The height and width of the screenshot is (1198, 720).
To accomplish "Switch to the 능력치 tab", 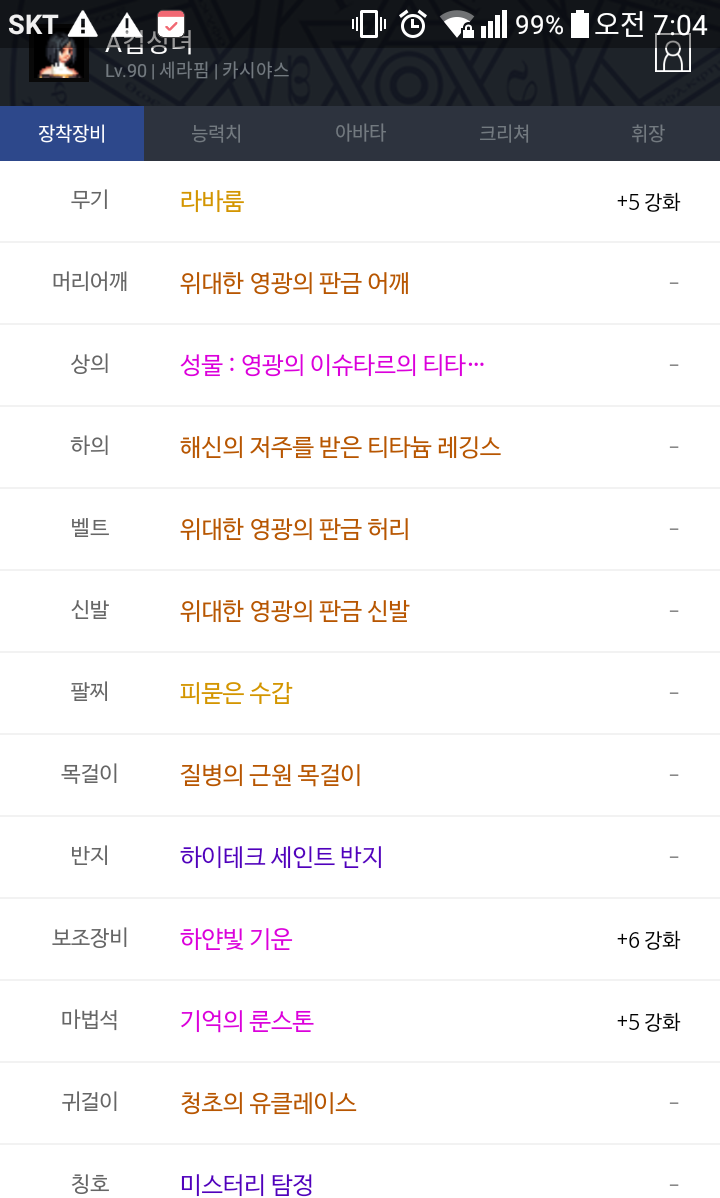I will coord(216,133).
